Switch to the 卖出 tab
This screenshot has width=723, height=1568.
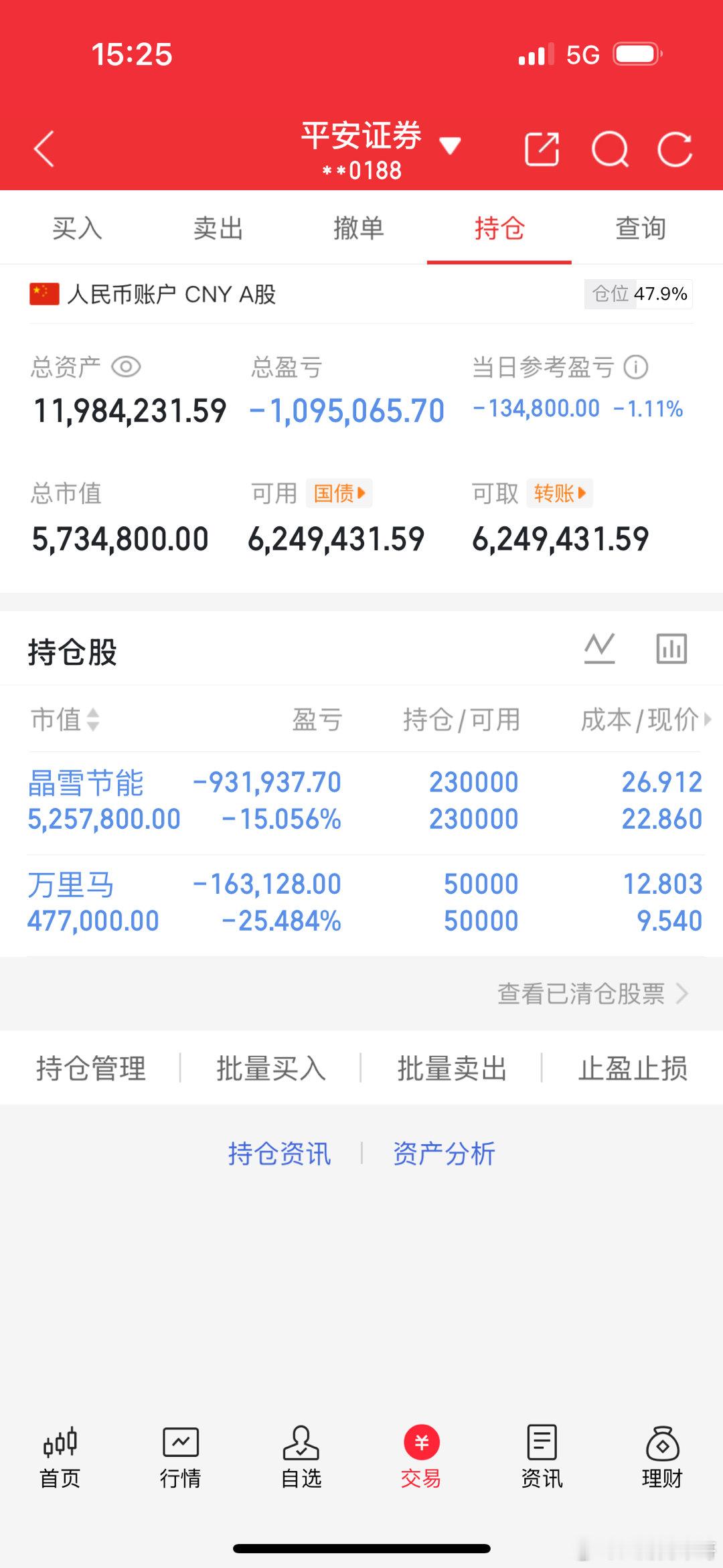217,228
